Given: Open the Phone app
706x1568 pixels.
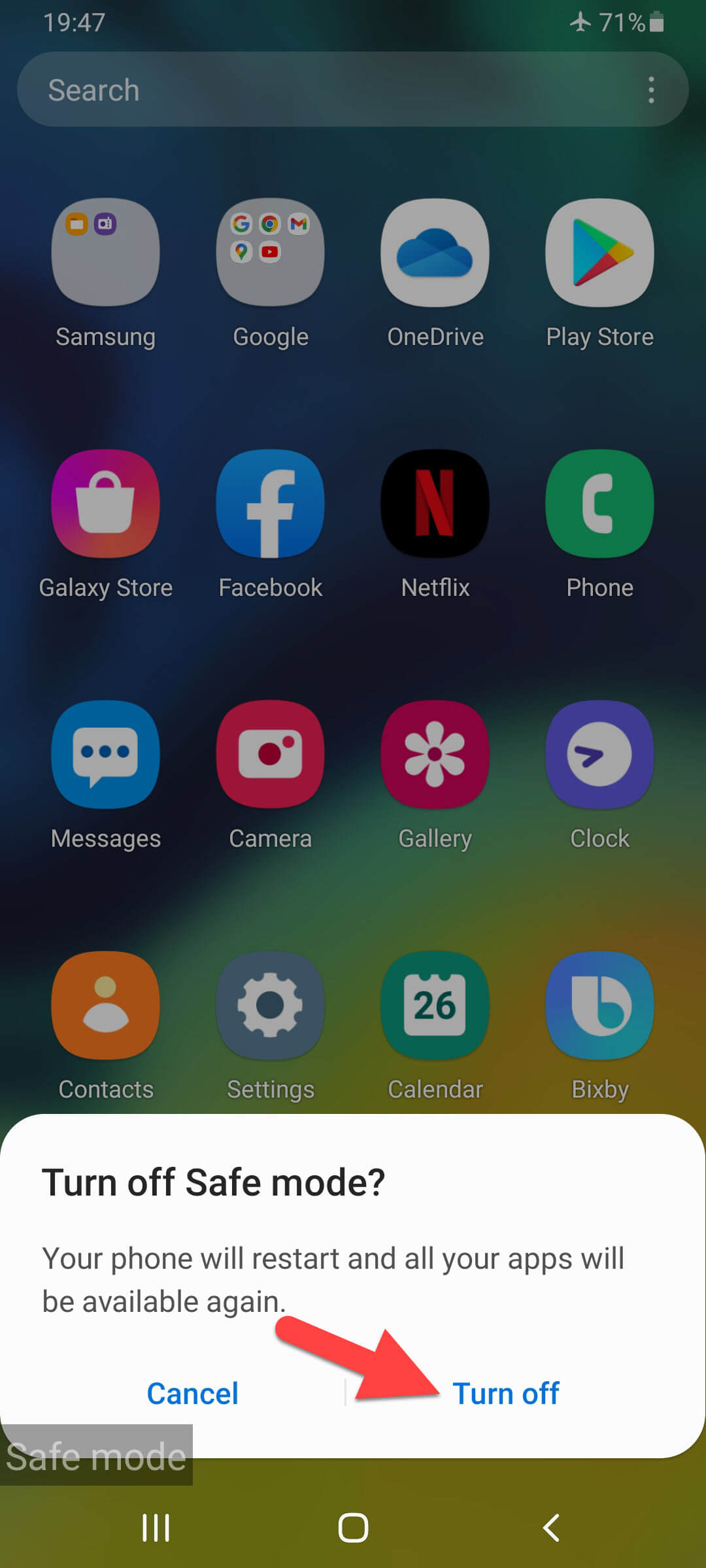Looking at the screenshot, I should tap(599, 504).
